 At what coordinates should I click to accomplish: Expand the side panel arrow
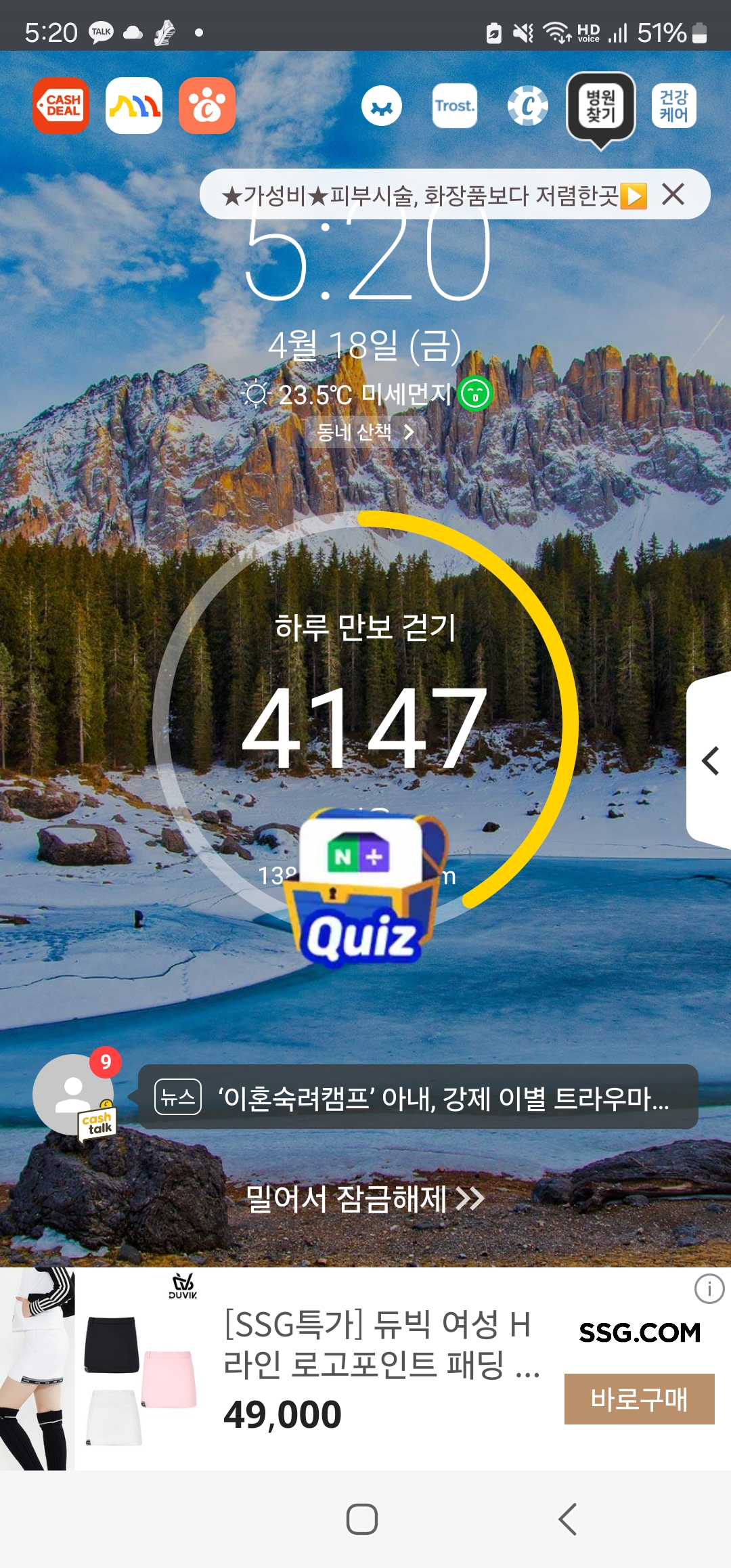[710, 760]
